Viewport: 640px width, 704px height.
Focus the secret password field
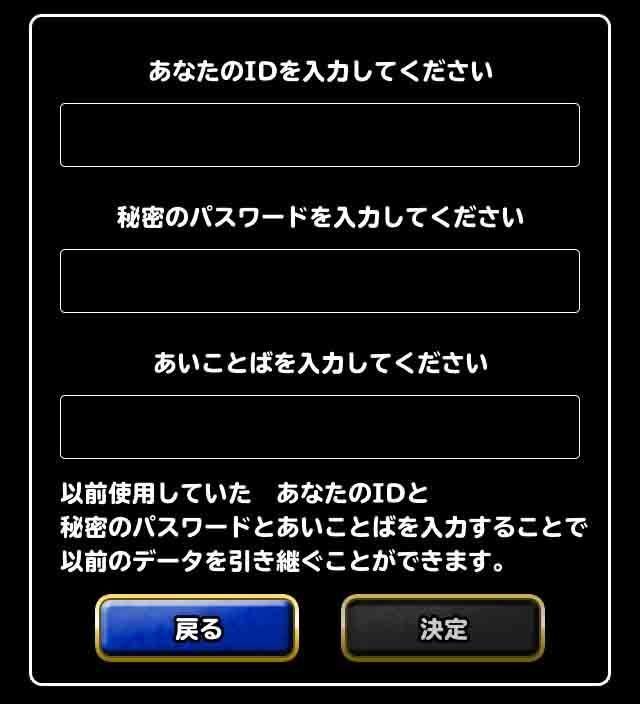coord(319,281)
